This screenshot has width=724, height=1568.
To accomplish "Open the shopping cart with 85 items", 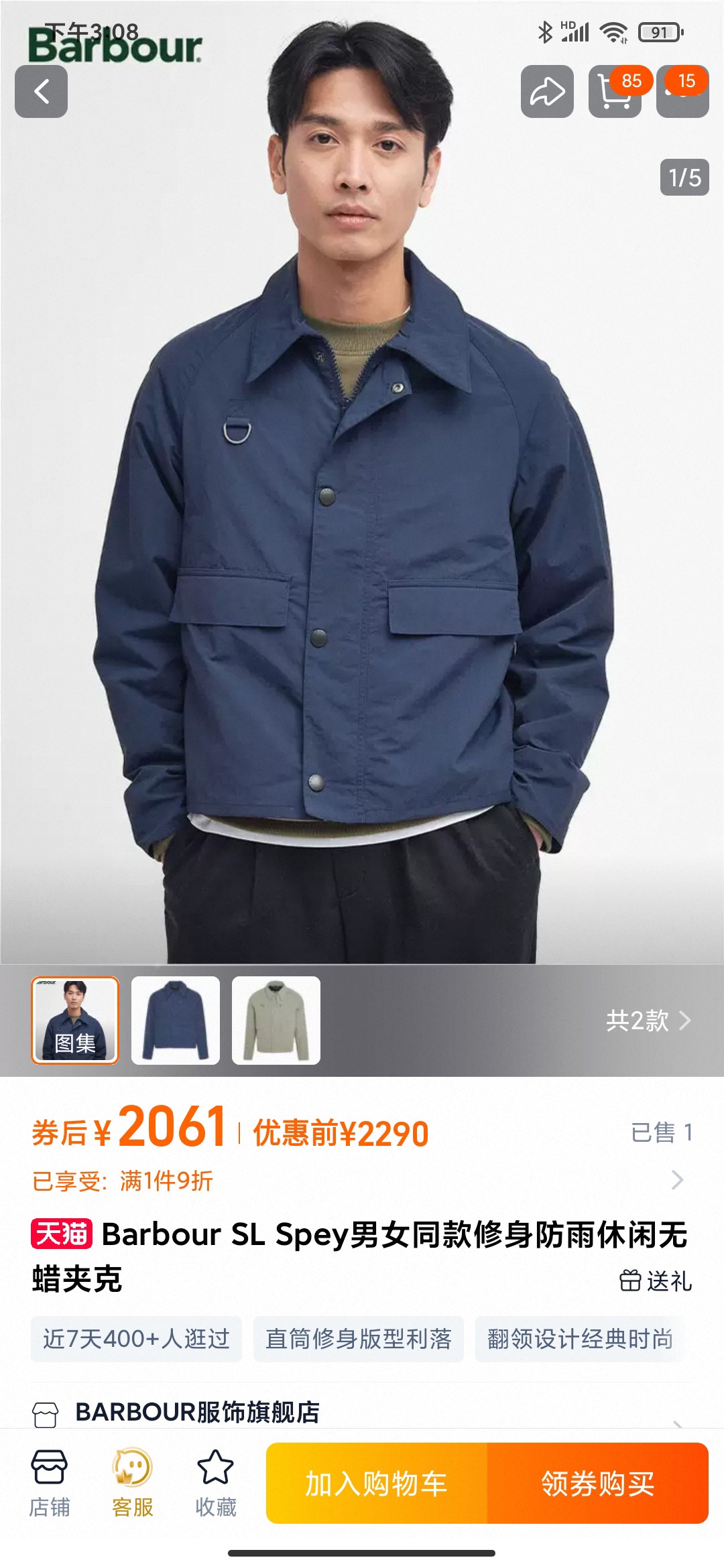I will point(615,92).
